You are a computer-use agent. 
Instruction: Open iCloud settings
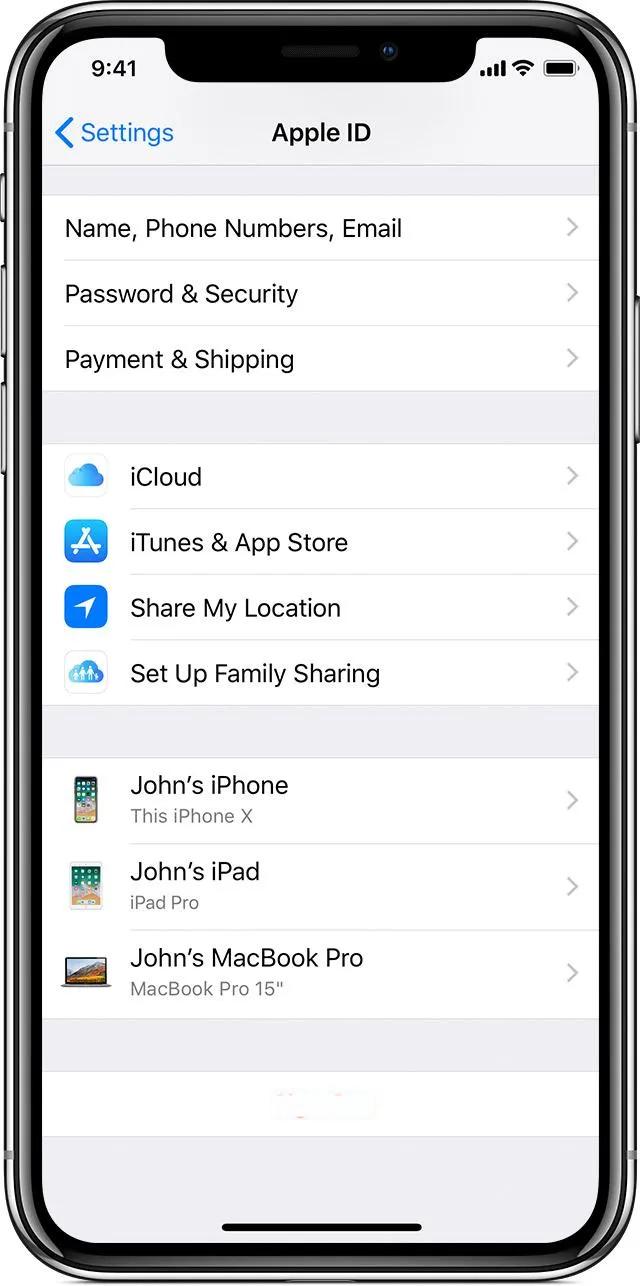click(x=320, y=476)
